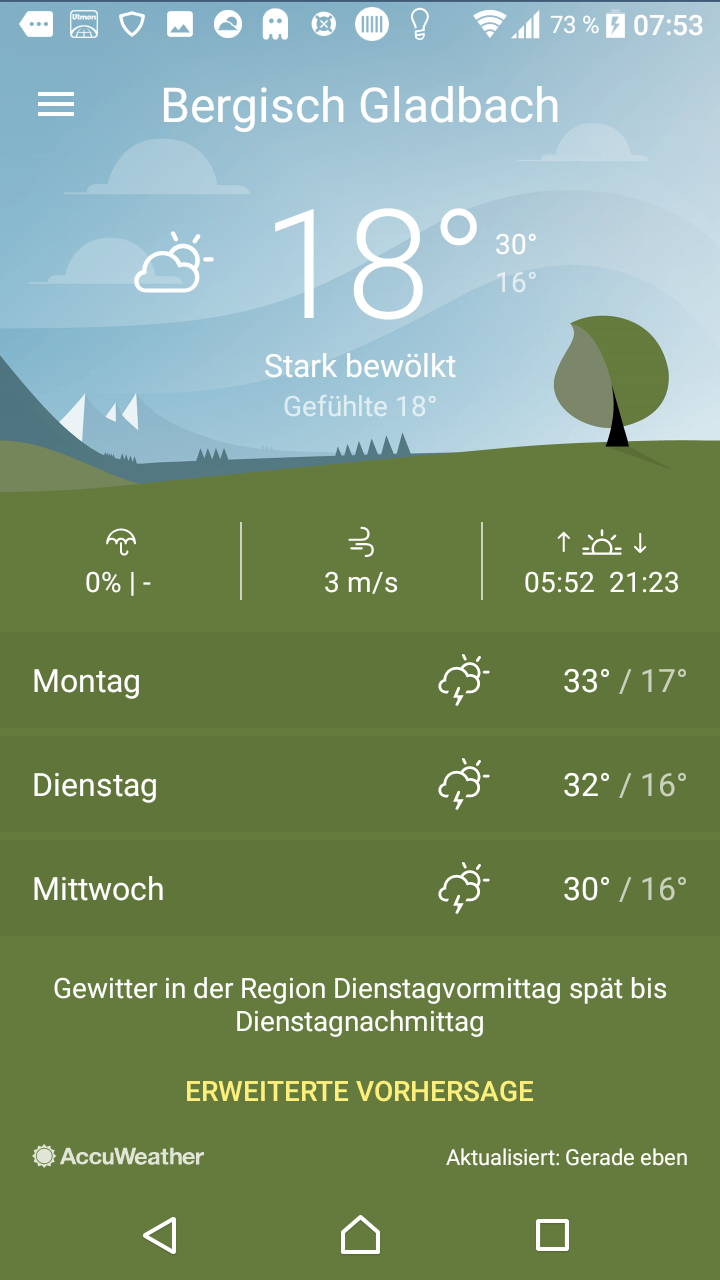This screenshot has width=720, height=1280.
Task: Tap ERWEITERTE VORHERSAGE for extended forecast
Action: click(360, 1091)
